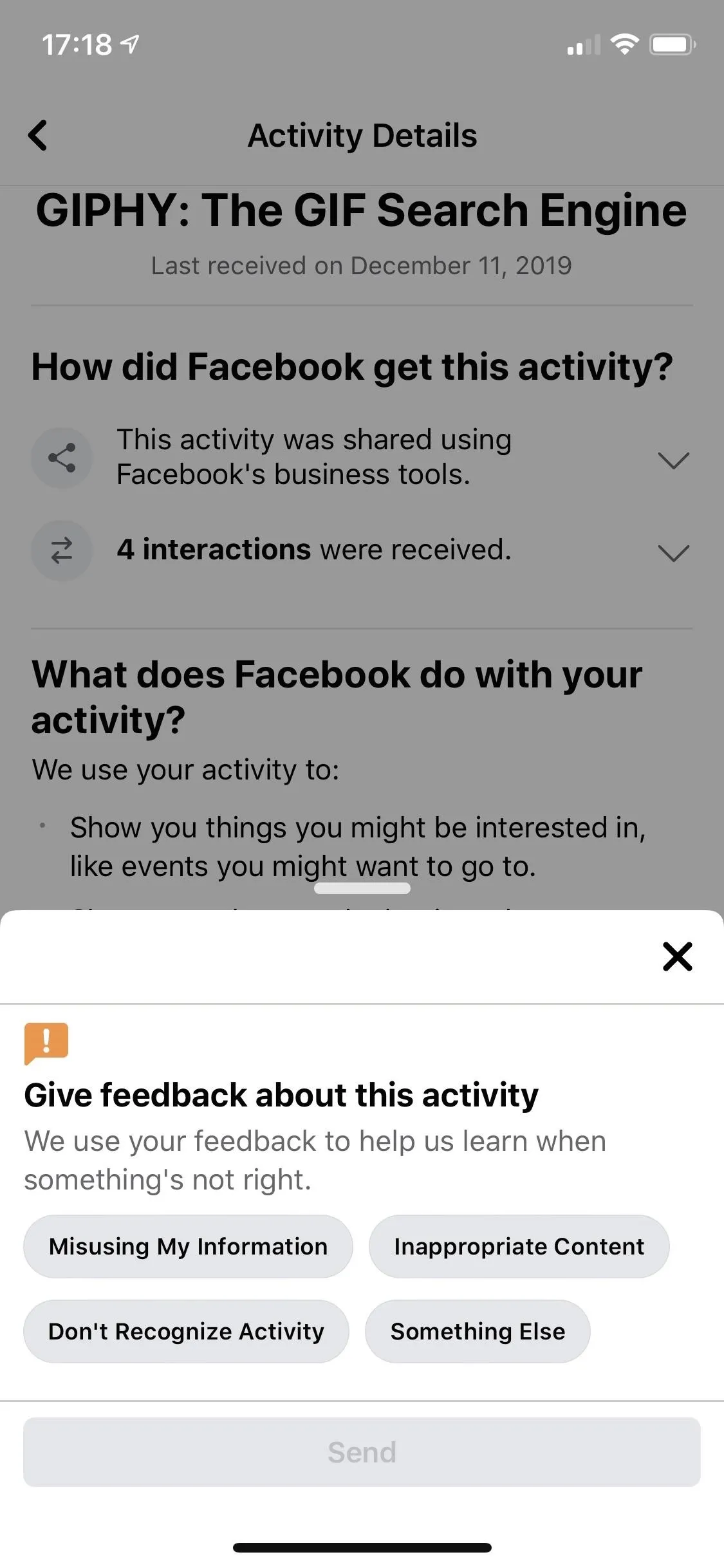Expand the 4 interactions received row

click(674, 552)
